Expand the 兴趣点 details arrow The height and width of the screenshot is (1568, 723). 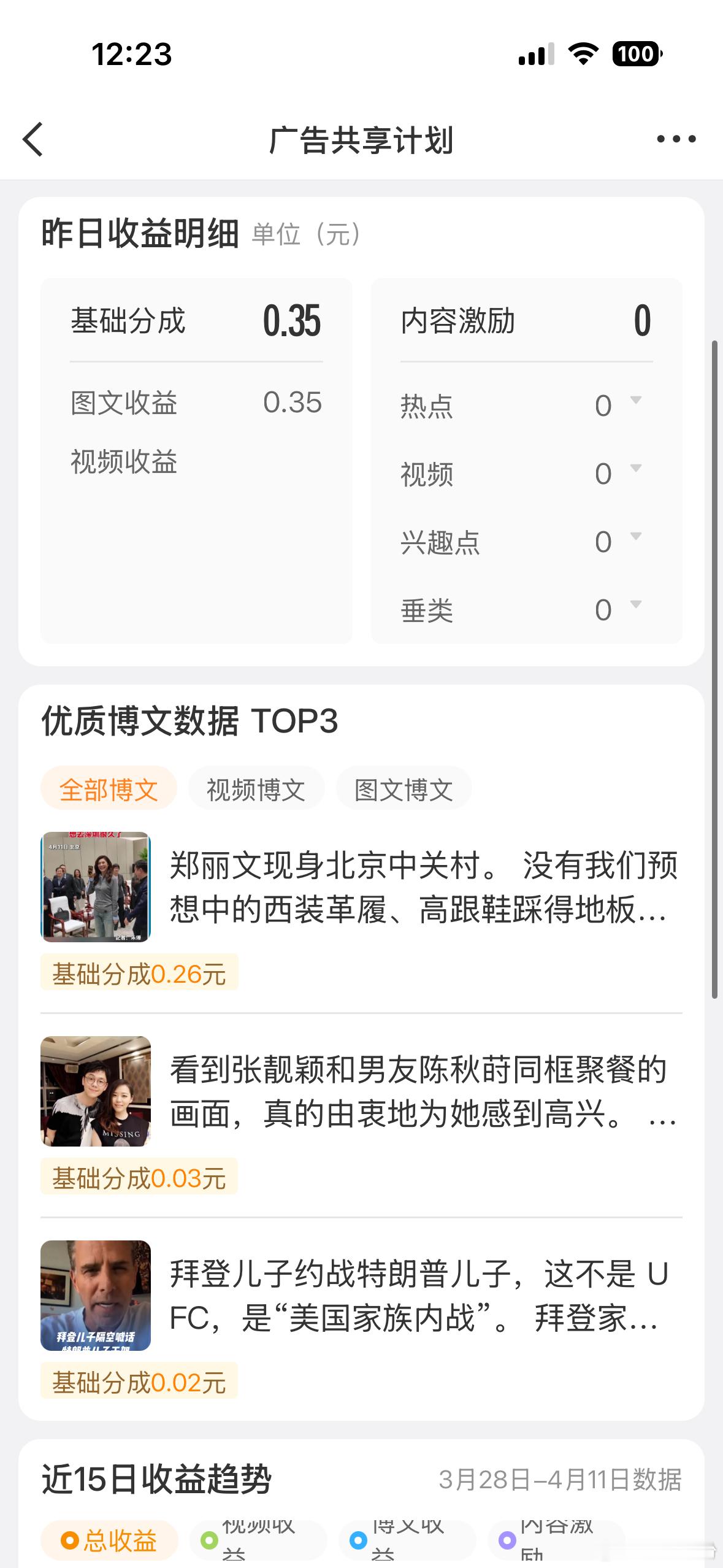tap(635, 537)
